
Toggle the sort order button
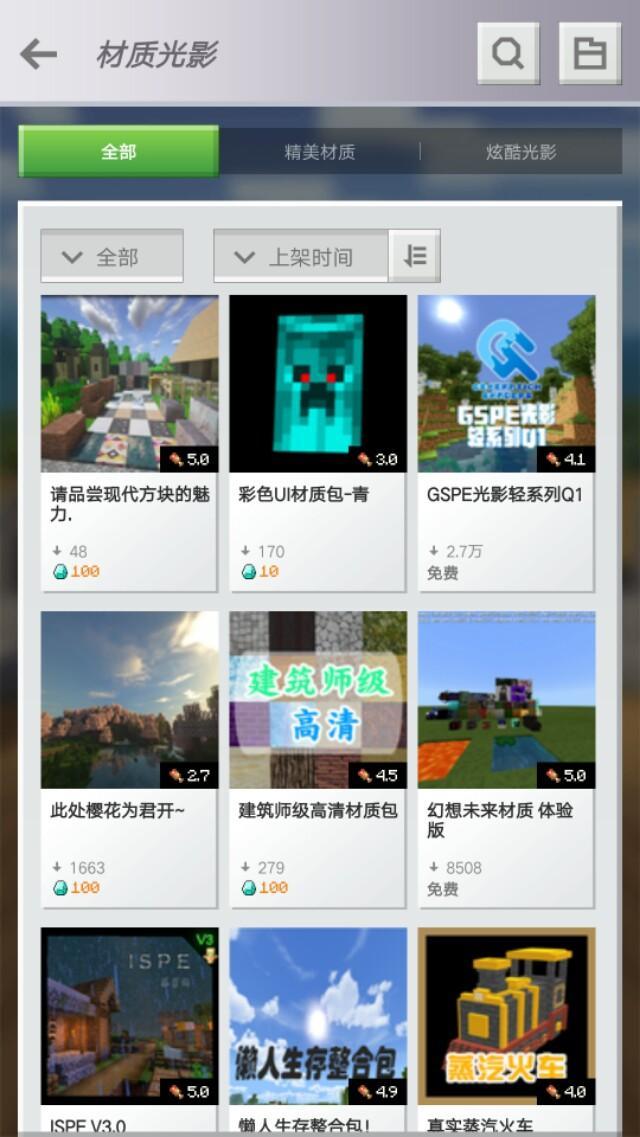point(415,256)
